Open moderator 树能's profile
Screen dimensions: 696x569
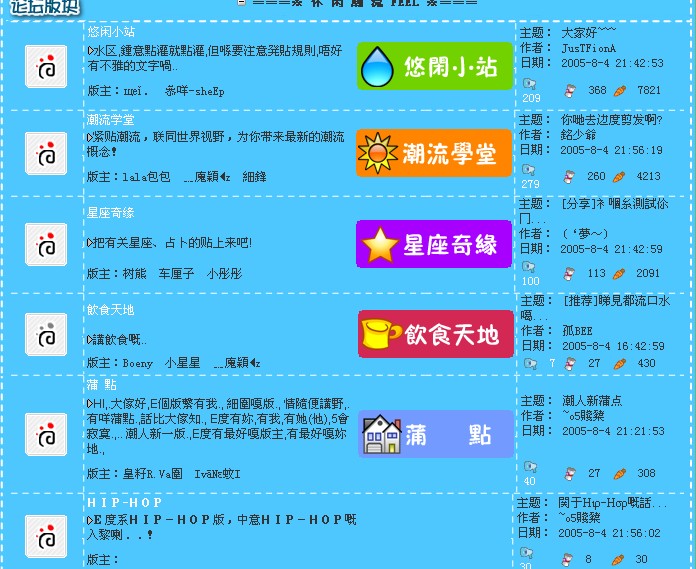pyautogui.click(x=134, y=273)
